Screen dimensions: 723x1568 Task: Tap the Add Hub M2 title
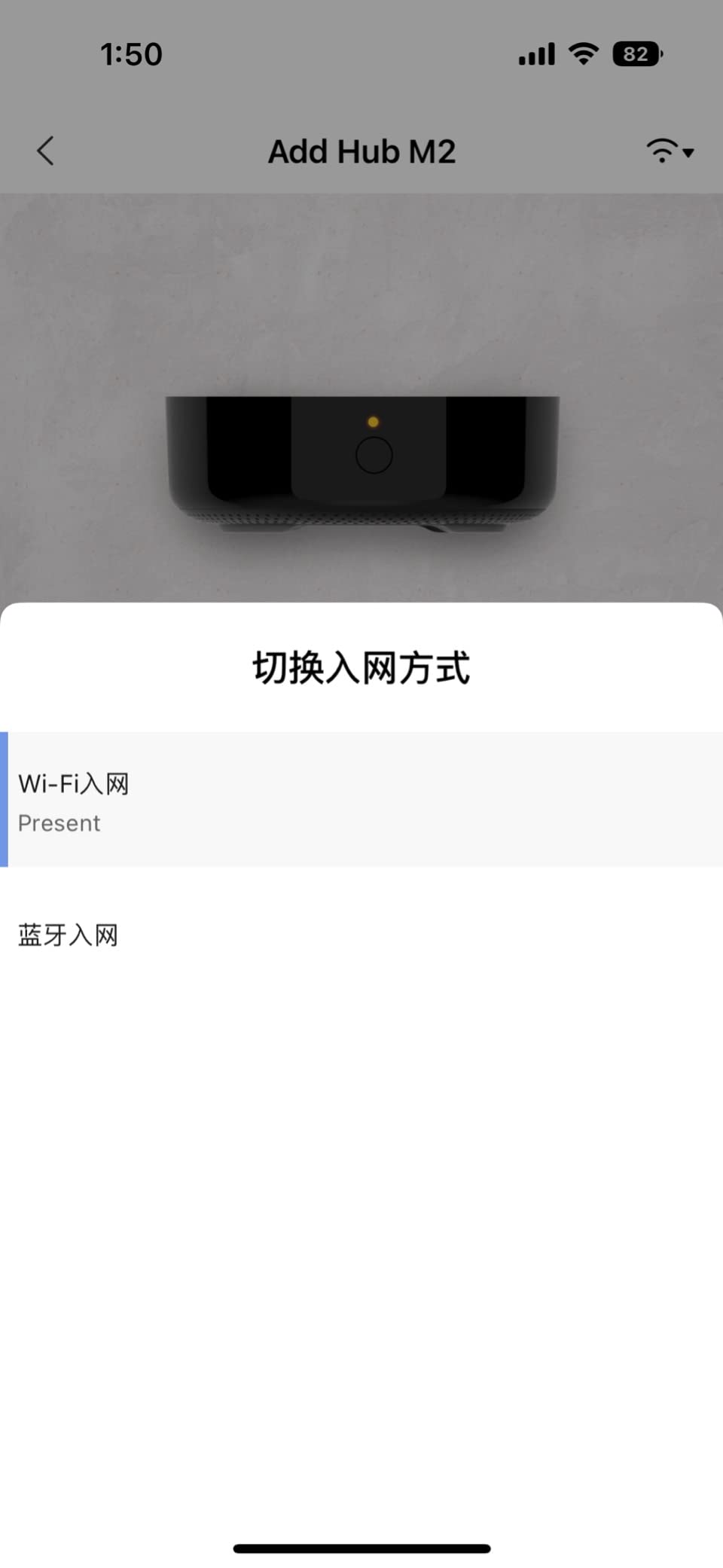361,151
